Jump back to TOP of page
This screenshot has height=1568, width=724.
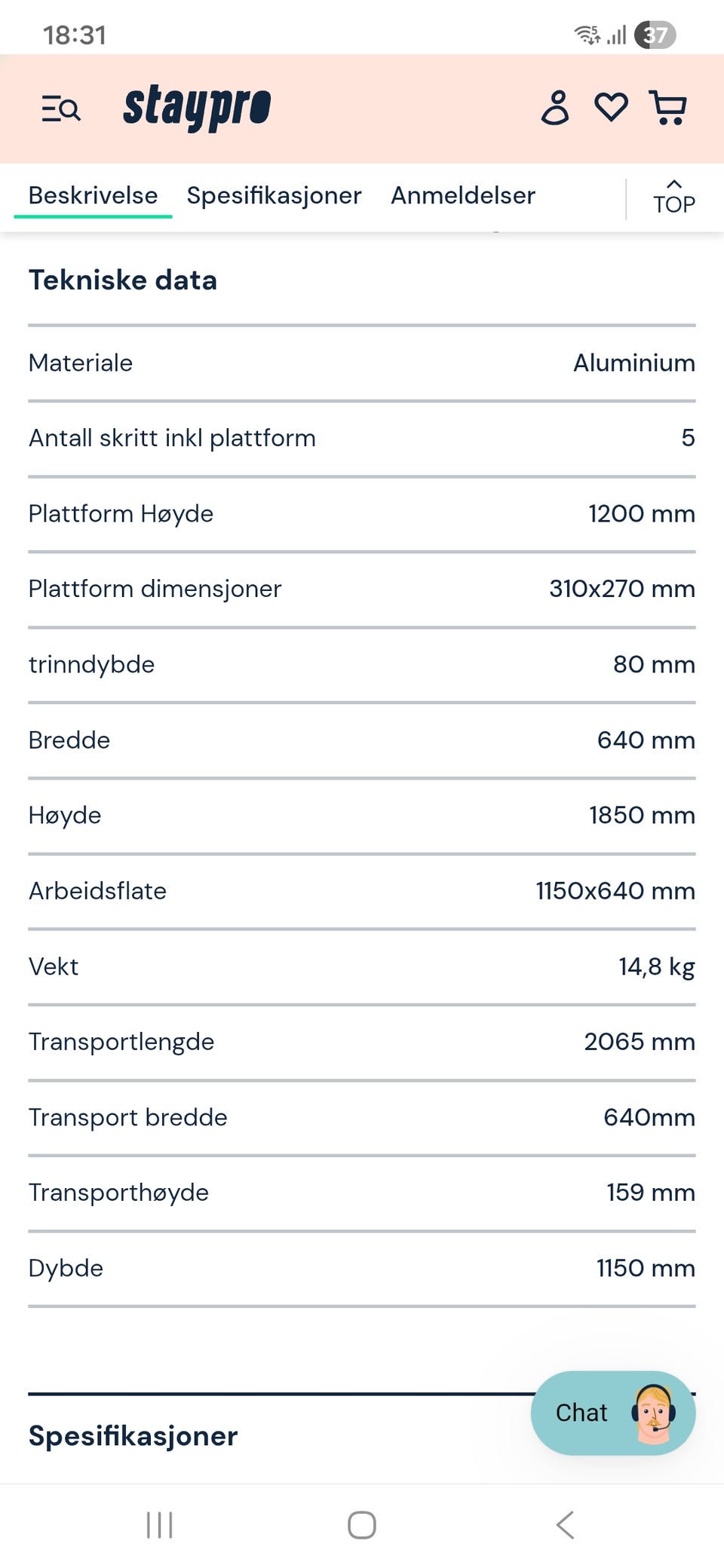point(674,198)
